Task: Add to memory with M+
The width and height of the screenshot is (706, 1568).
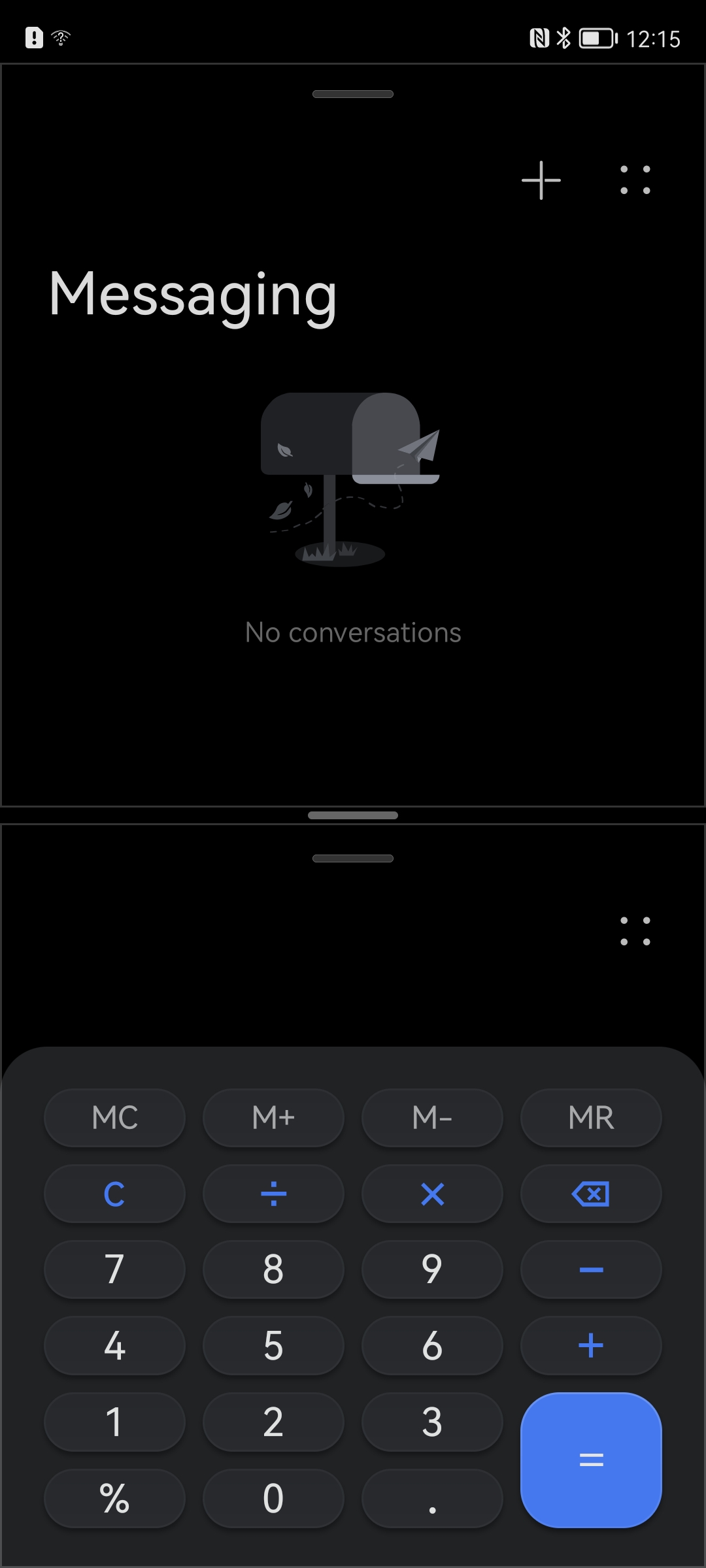Action: click(273, 1118)
